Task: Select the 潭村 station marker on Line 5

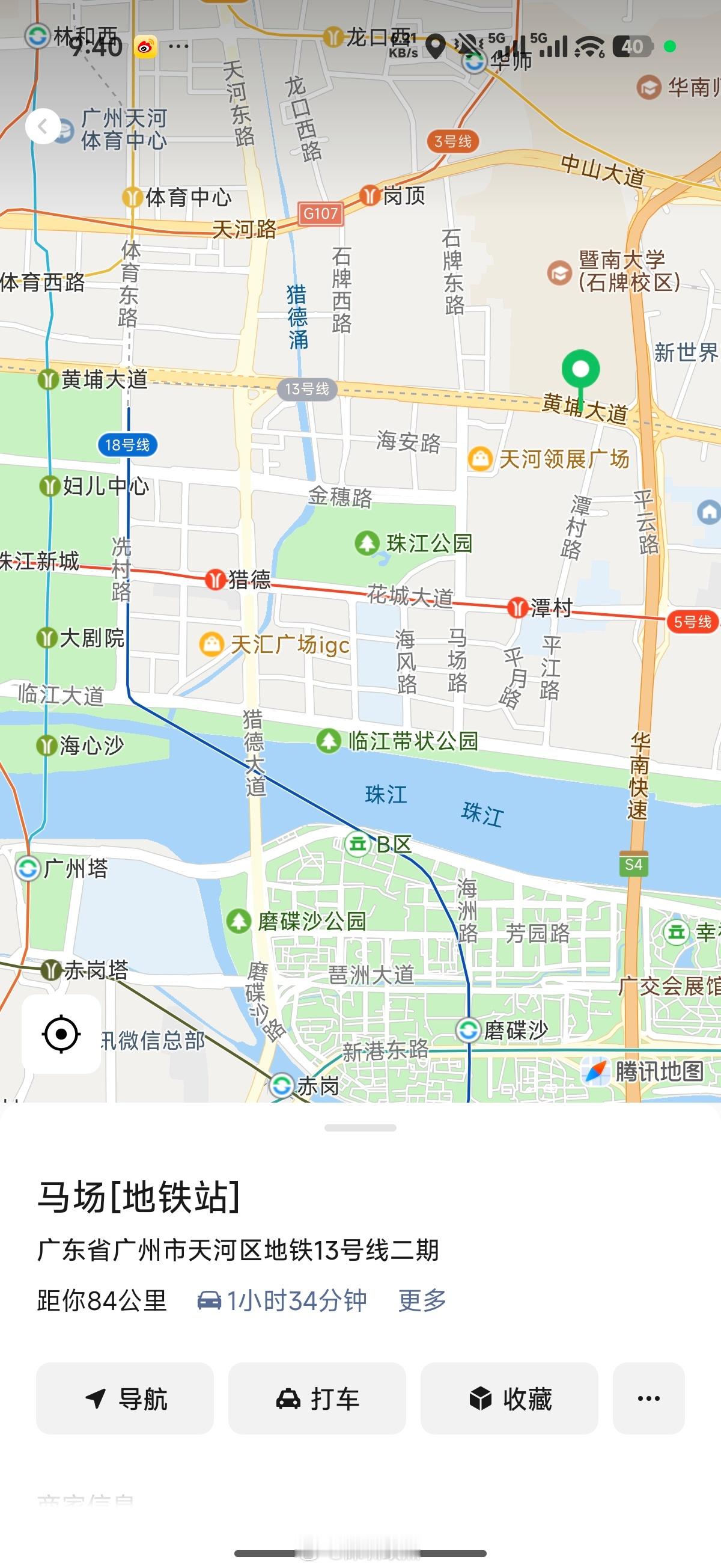Action: tap(517, 608)
